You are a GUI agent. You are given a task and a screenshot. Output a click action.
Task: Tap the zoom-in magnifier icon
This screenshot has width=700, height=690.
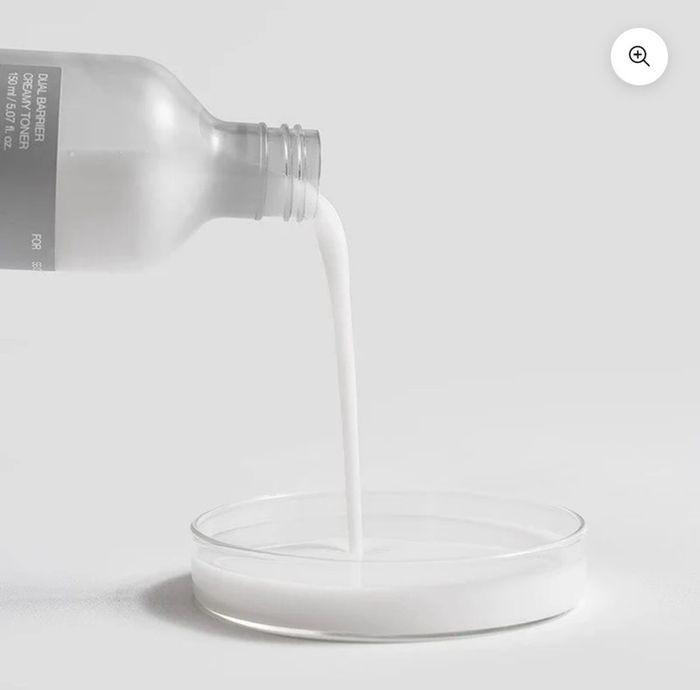tap(639, 57)
